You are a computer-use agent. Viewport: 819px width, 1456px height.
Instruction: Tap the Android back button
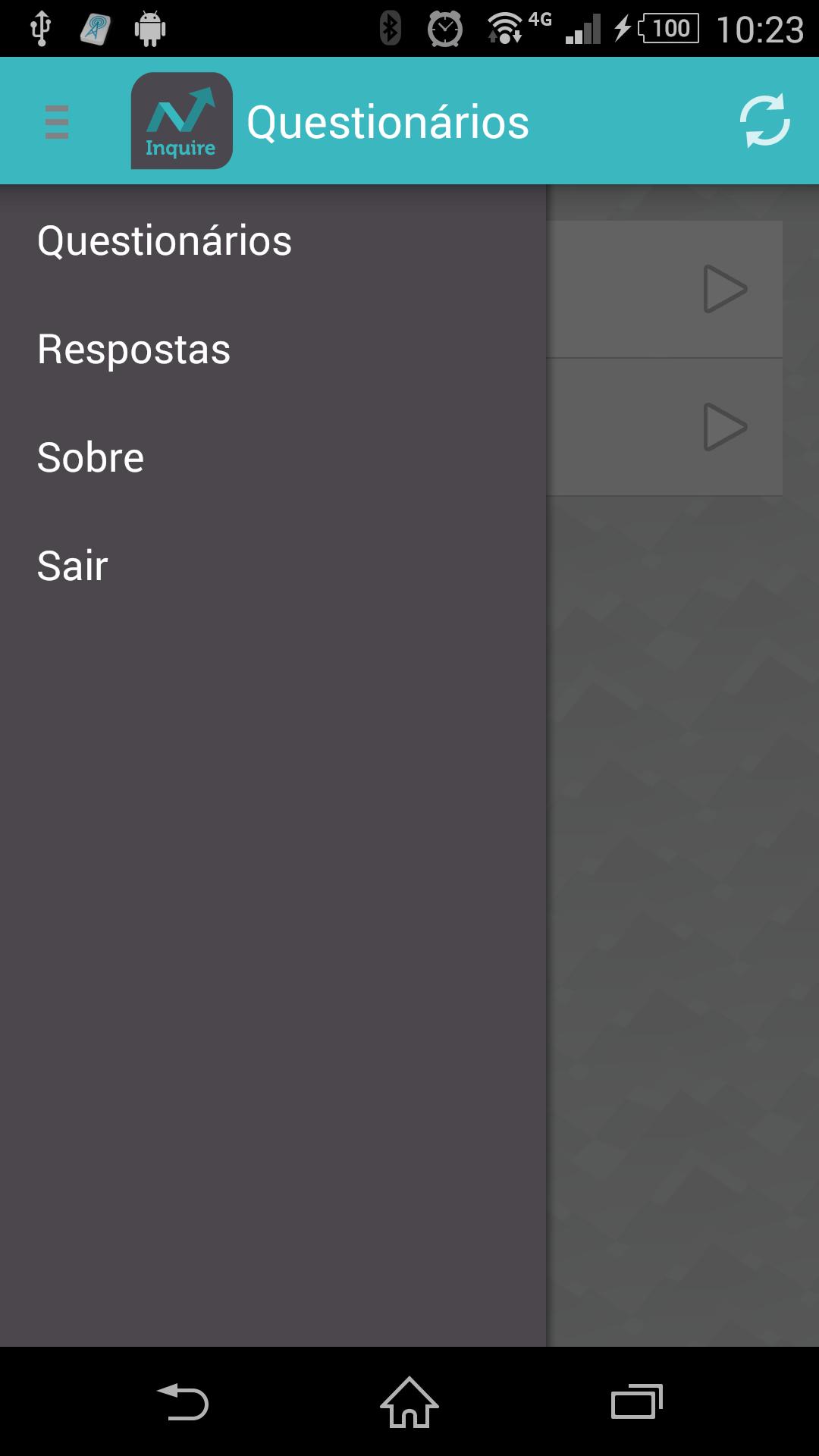[x=183, y=1401]
